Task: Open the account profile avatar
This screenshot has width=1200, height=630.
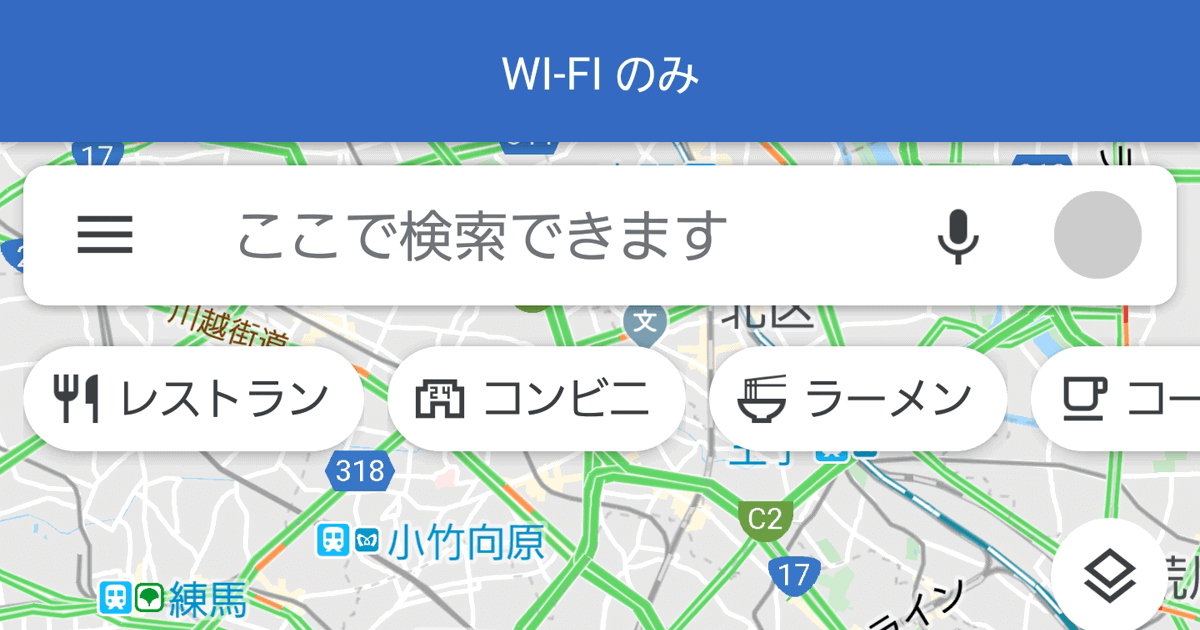Action: coord(1097,235)
